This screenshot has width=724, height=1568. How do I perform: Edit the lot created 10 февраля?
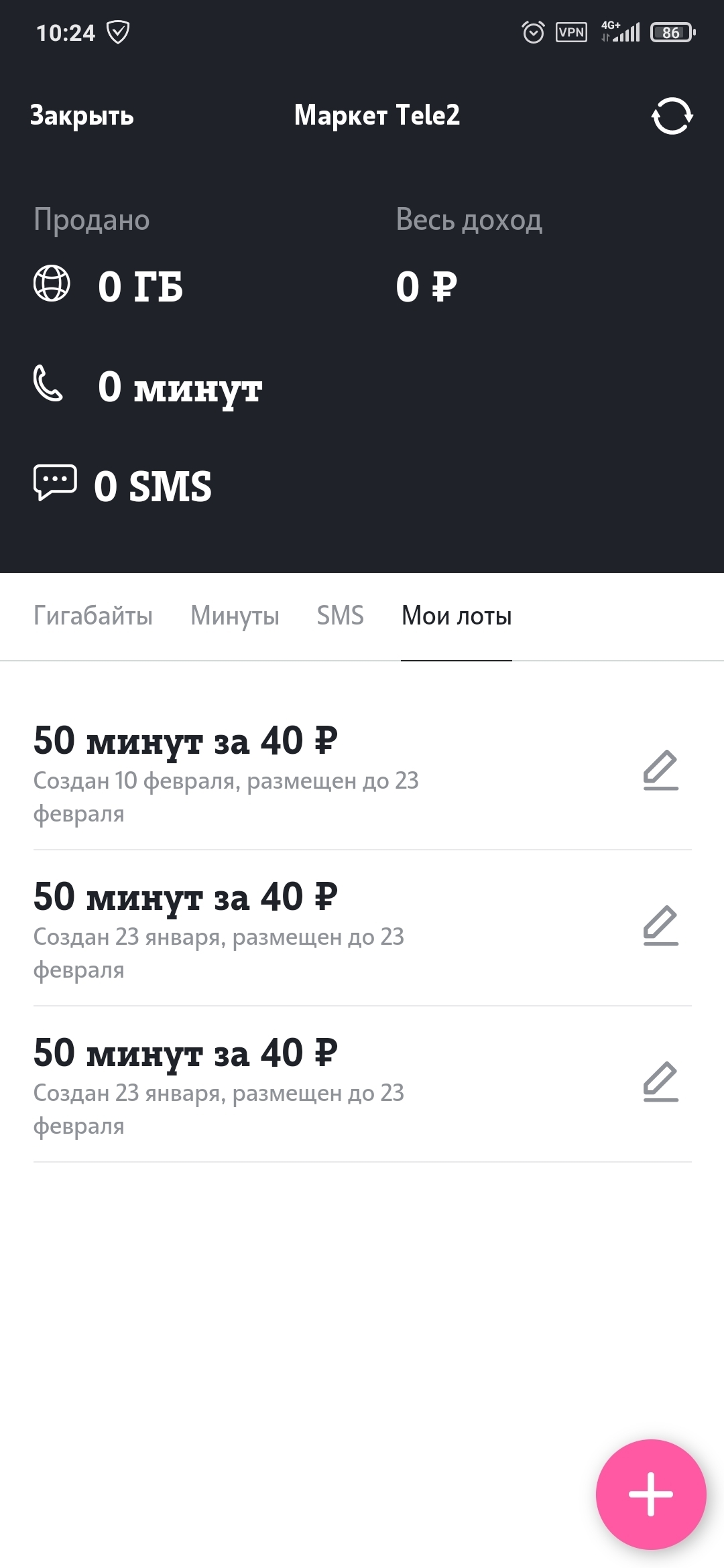(x=660, y=769)
